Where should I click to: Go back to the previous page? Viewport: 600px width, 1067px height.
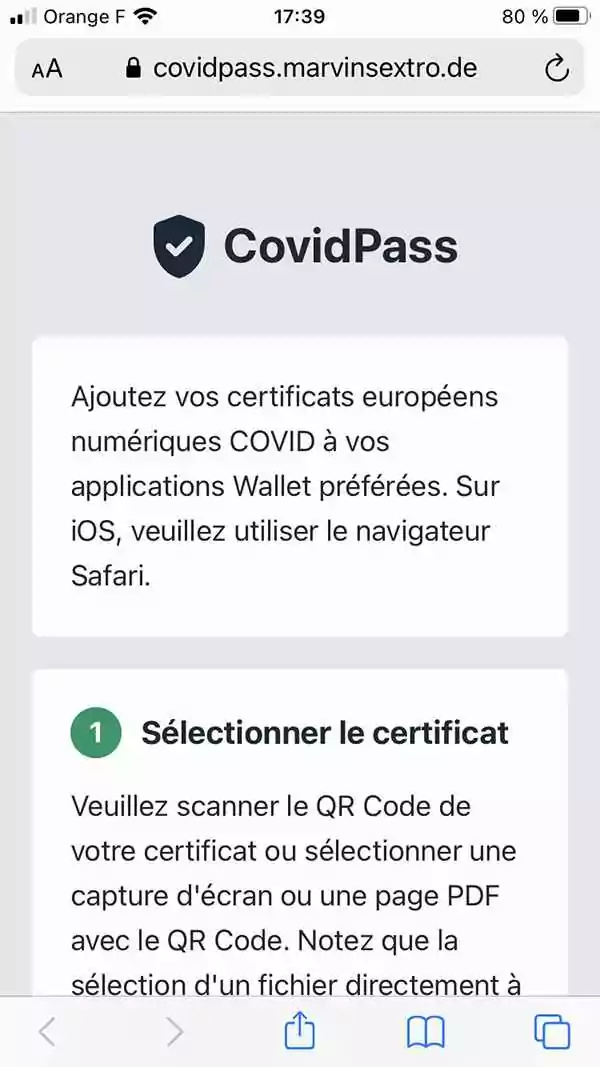47,1030
